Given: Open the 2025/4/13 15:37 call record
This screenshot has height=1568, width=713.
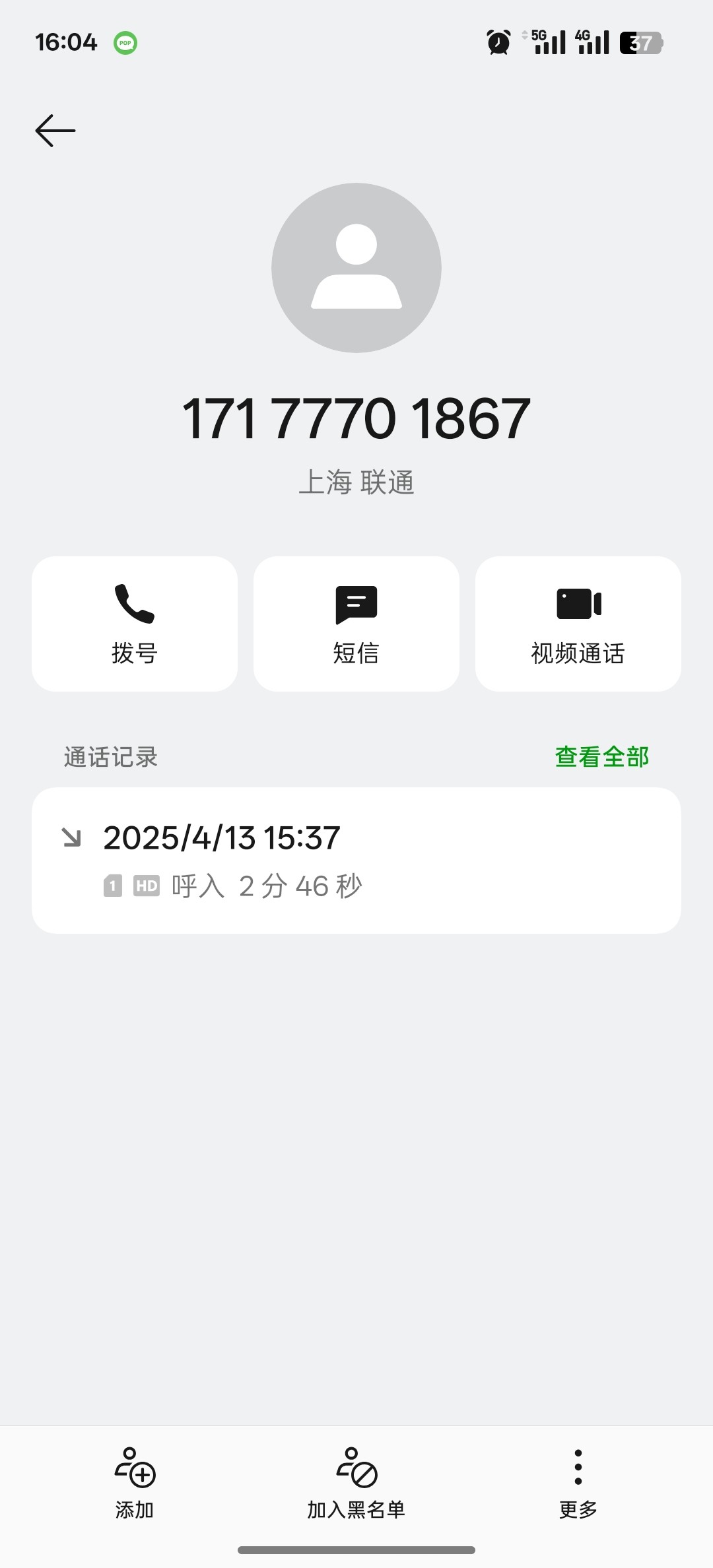Looking at the screenshot, I should tap(356, 860).
